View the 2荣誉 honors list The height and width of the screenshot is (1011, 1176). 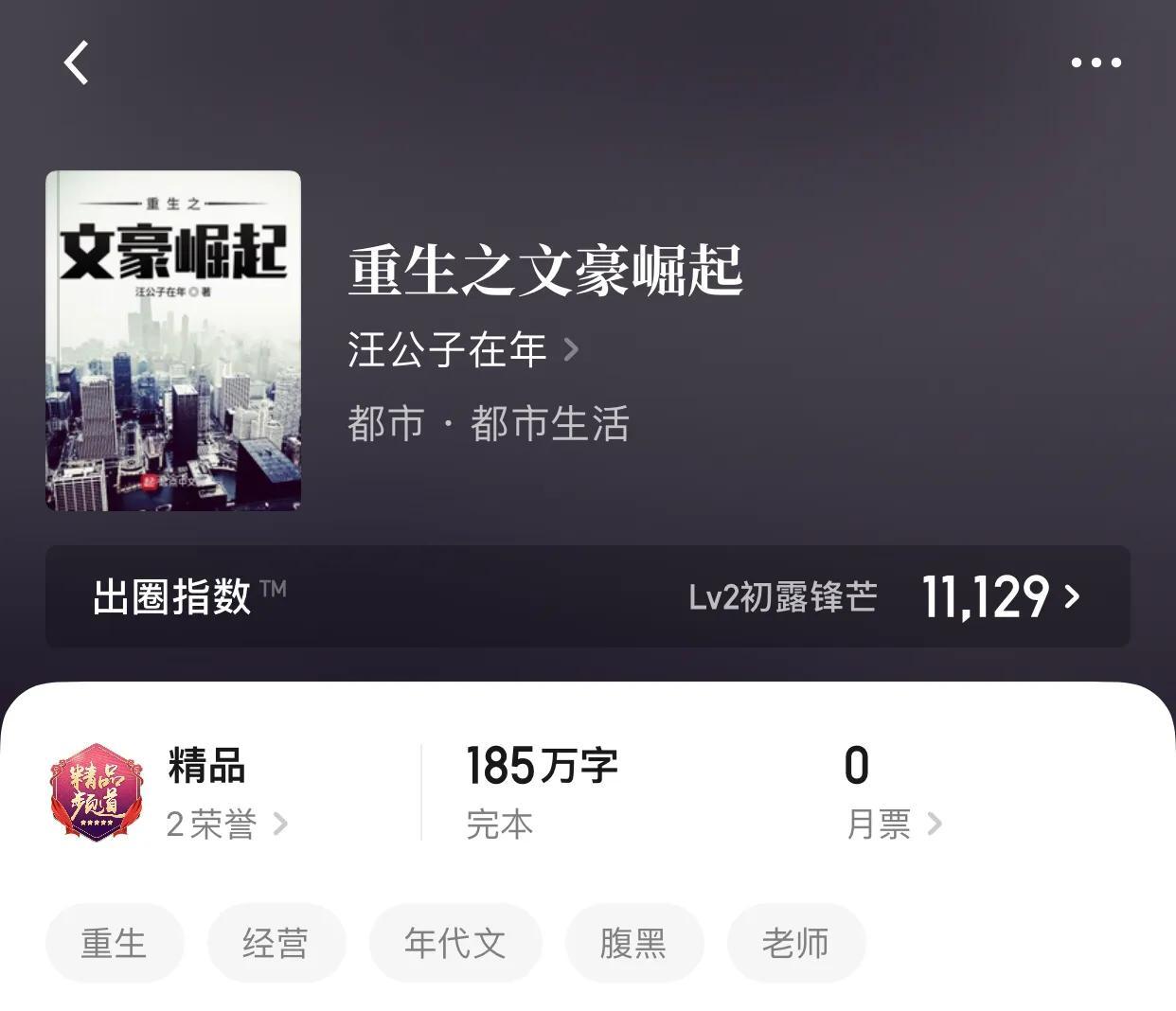[226, 824]
